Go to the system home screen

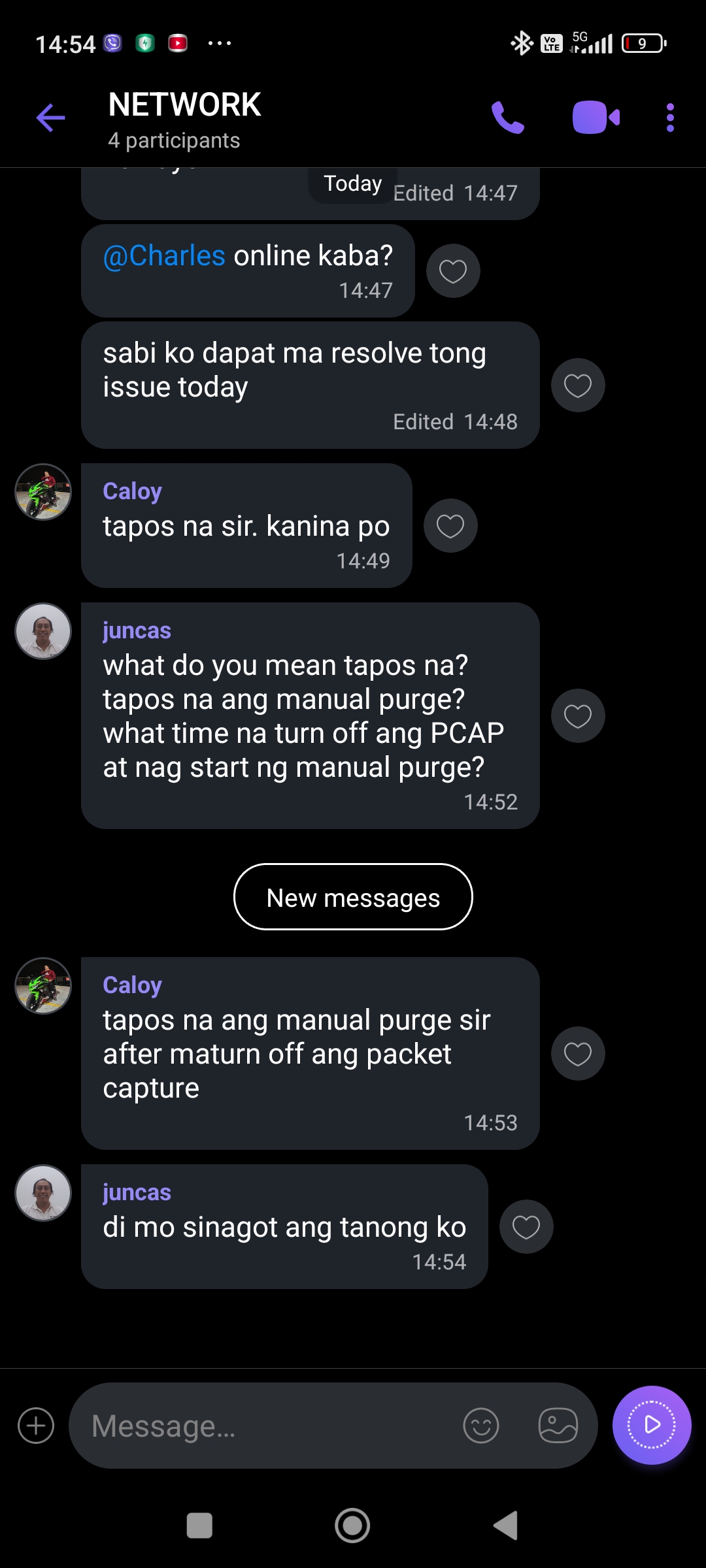(352, 1526)
